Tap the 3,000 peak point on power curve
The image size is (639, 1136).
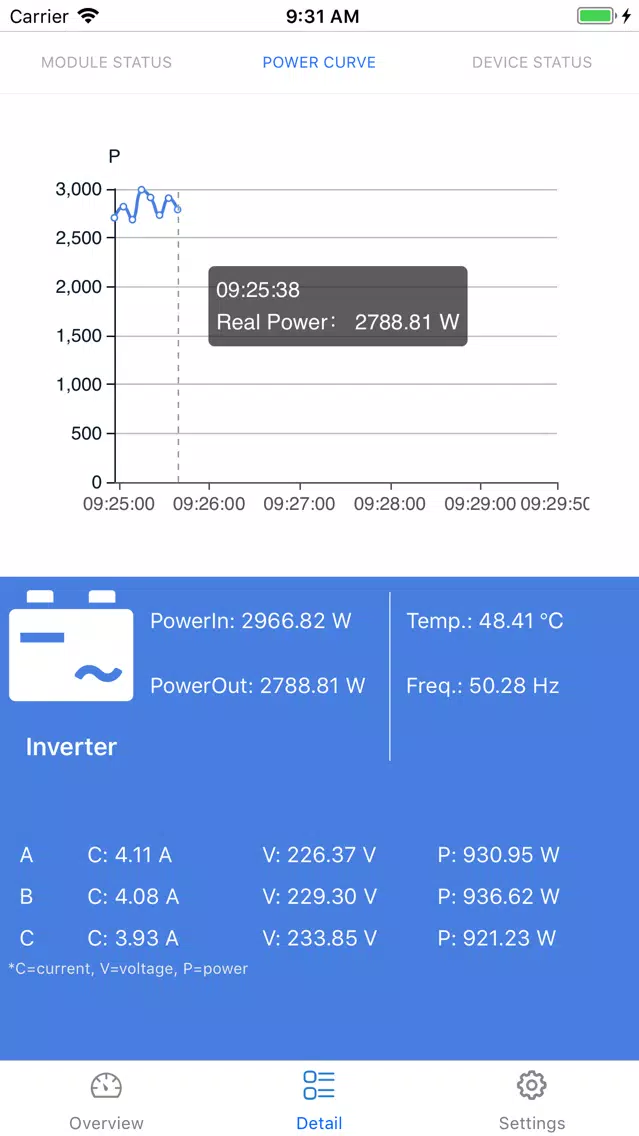[x=141, y=190]
